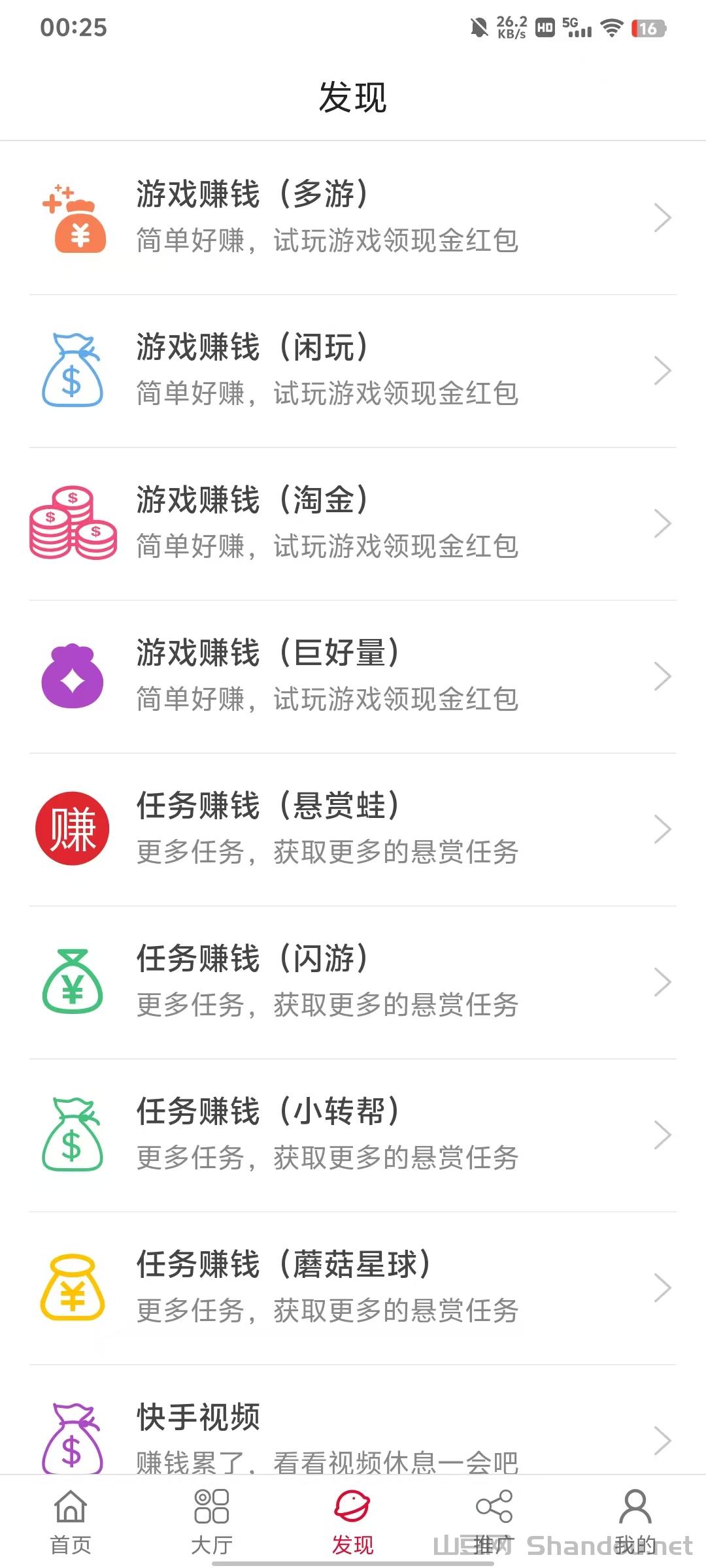This screenshot has height=1568, width=706.
Task: Open 任务赚钱（小转帮）entry
Action: (353, 1135)
